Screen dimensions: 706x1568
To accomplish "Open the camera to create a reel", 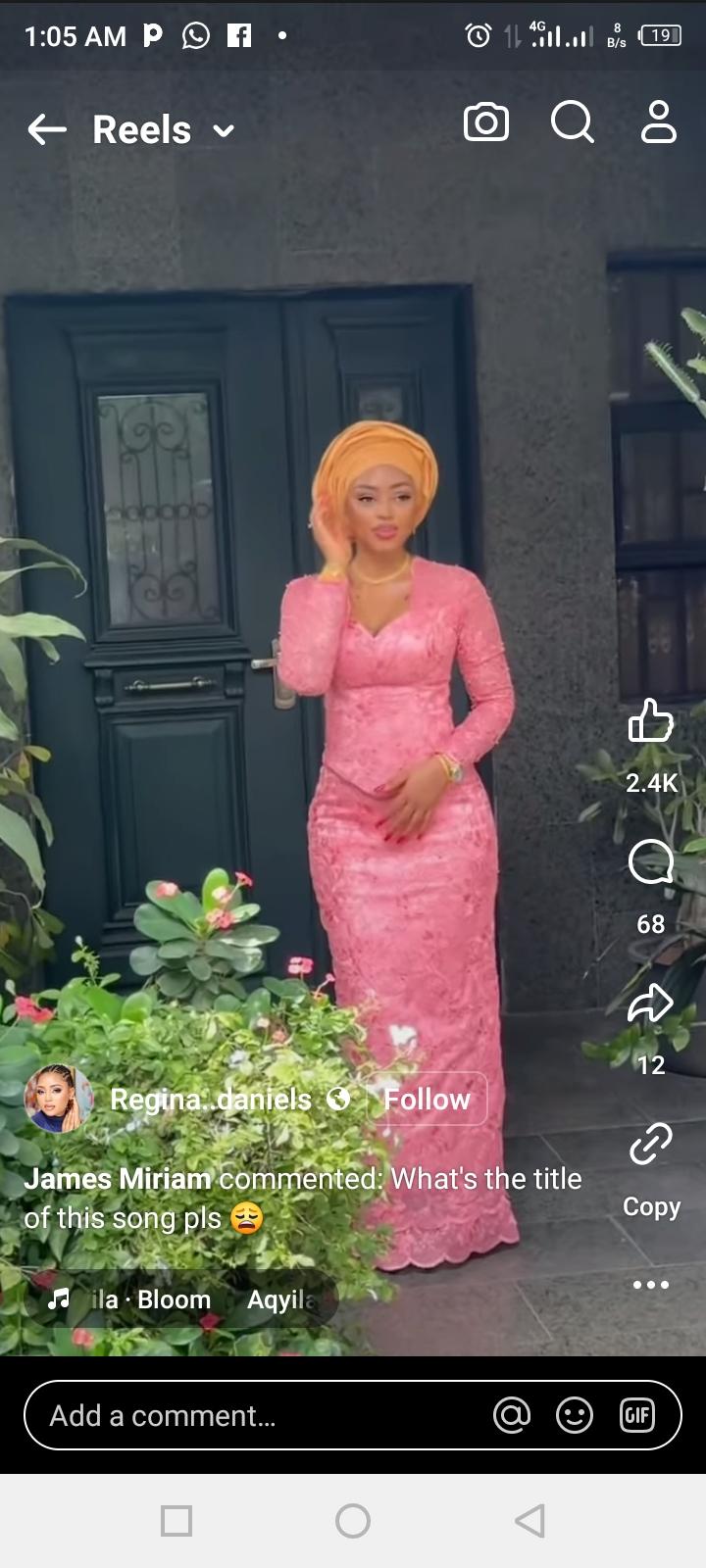I will (485, 123).
